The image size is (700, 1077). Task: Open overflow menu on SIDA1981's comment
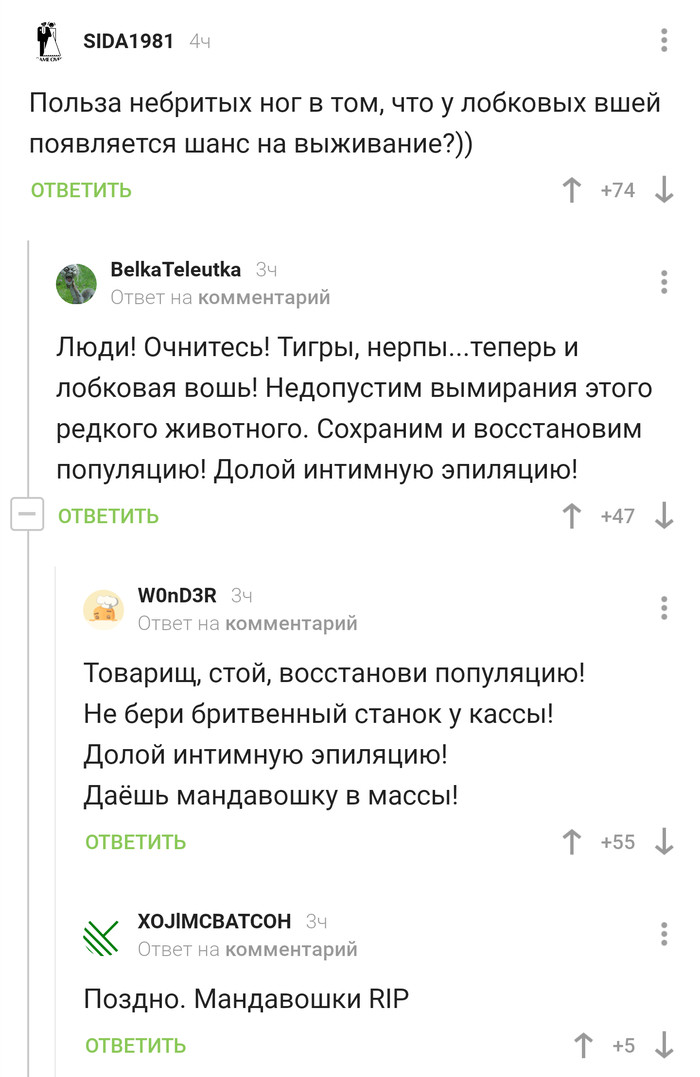(x=664, y=41)
